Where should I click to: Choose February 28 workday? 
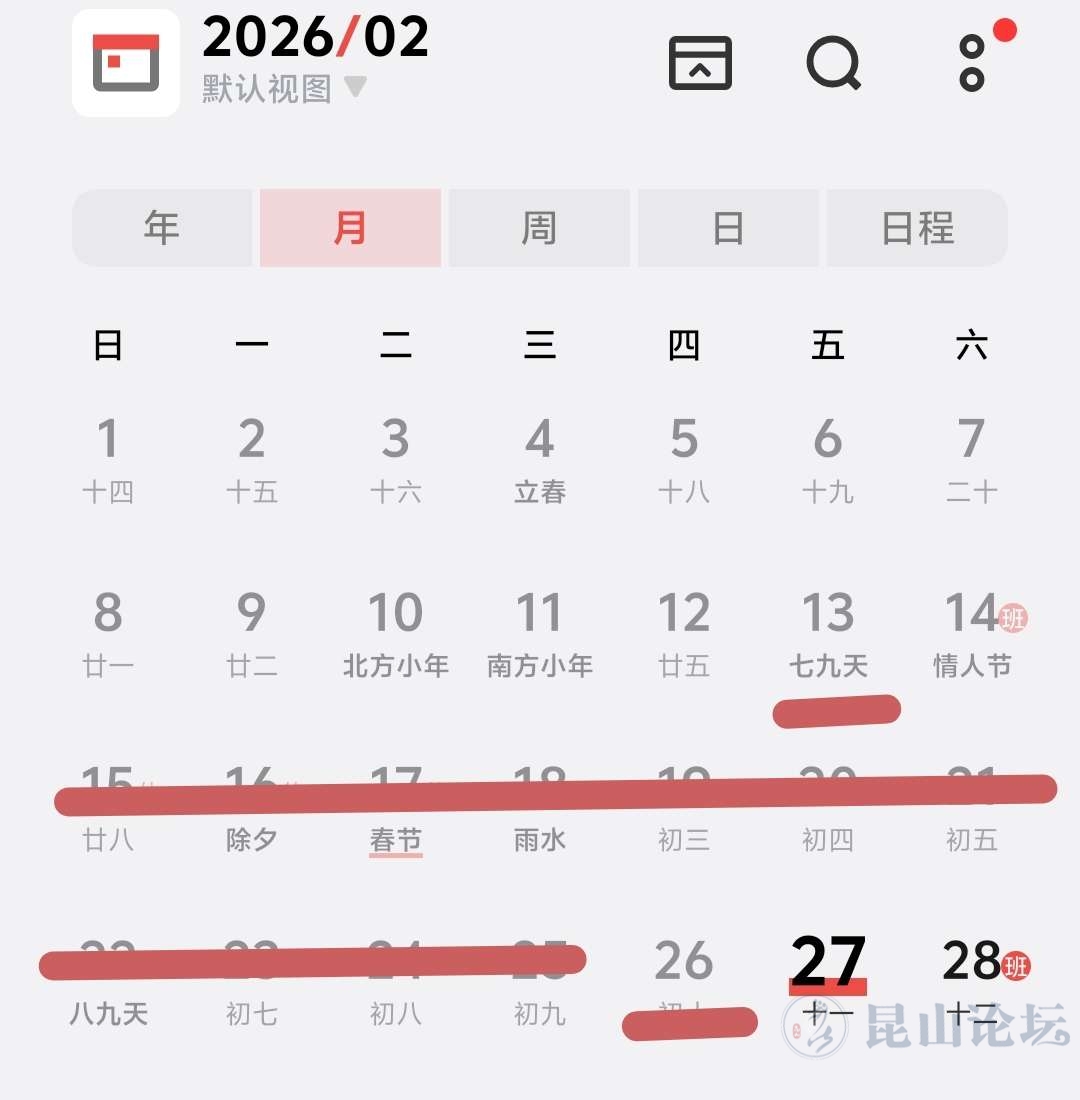click(x=972, y=980)
